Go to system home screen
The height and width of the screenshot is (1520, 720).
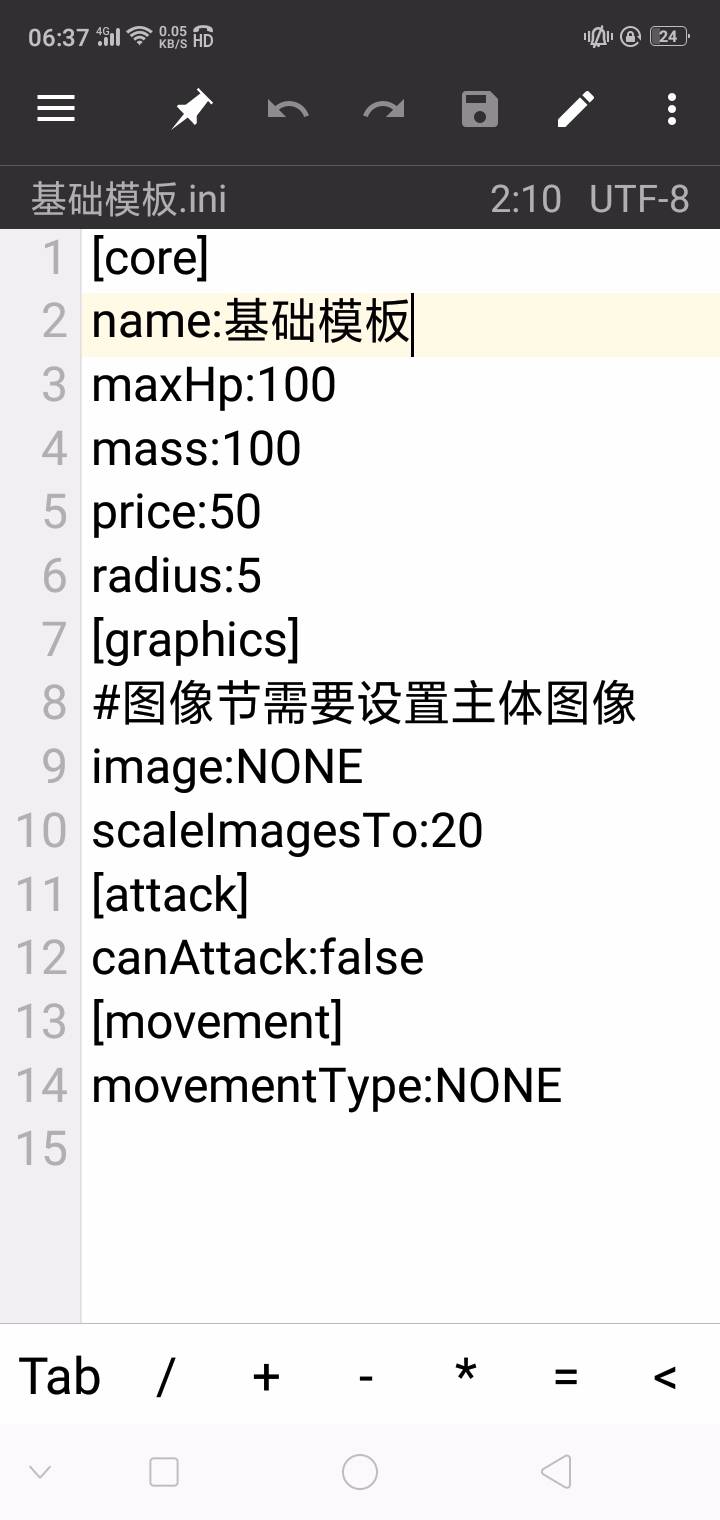(x=360, y=1471)
